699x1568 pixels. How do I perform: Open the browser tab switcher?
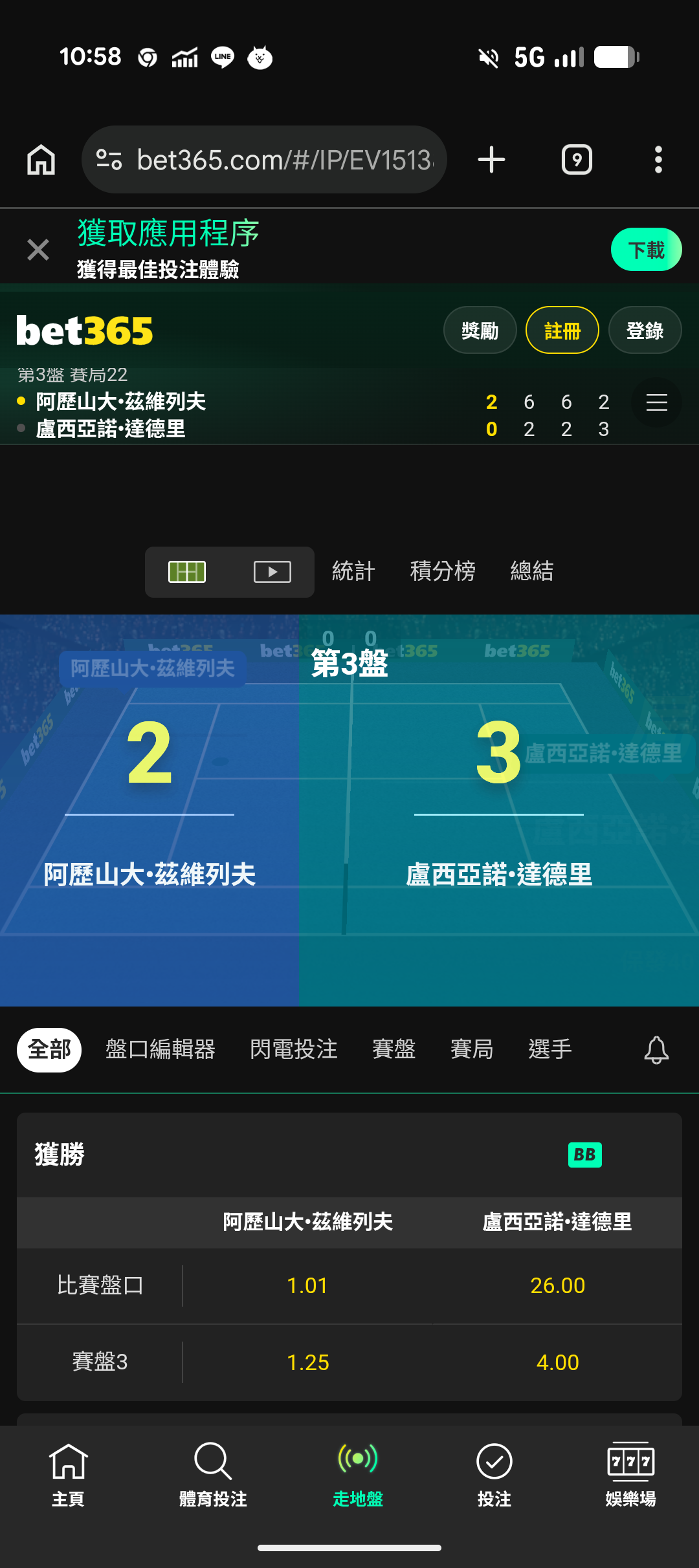[x=577, y=160]
